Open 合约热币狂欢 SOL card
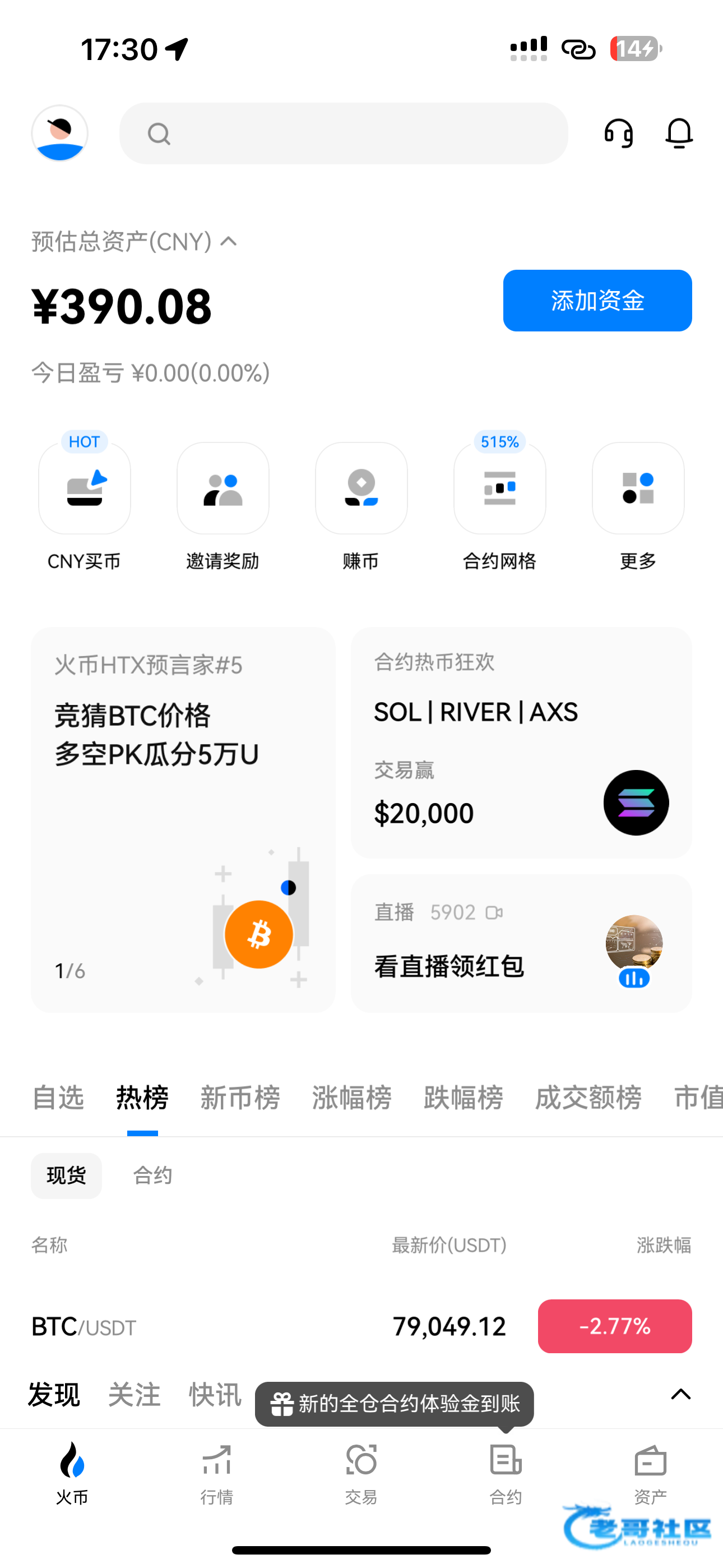This screenshot has height=1568, width=723. (x=521, y=743)
